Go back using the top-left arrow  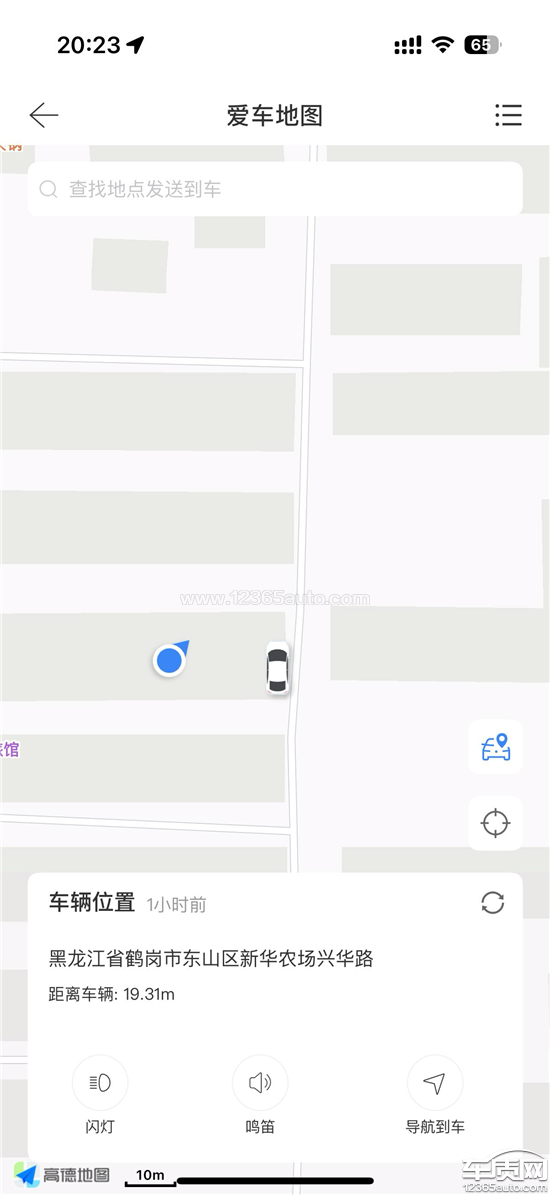point(43,115)
